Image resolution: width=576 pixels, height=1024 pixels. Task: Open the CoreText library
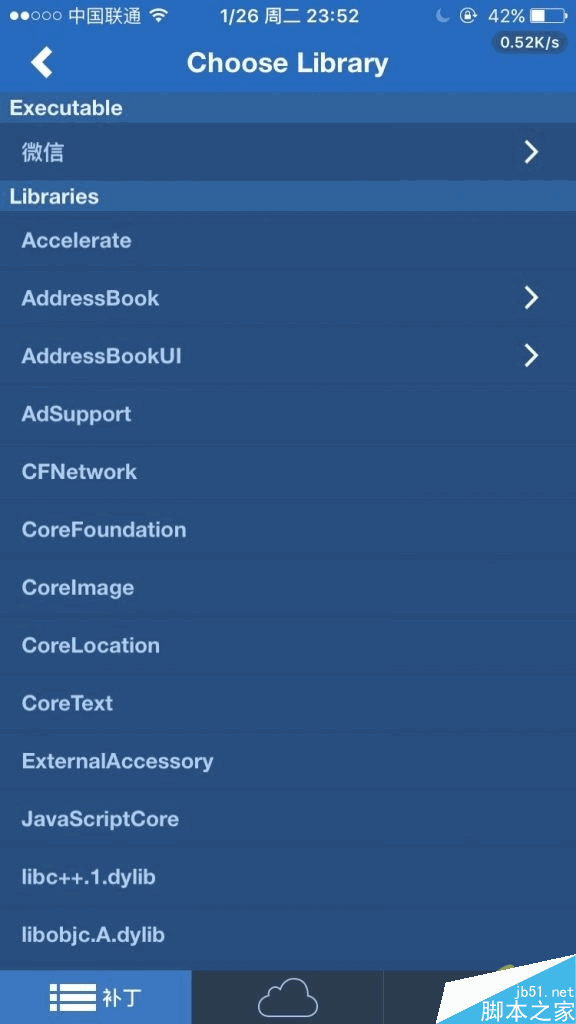click(x=288, y=703)
